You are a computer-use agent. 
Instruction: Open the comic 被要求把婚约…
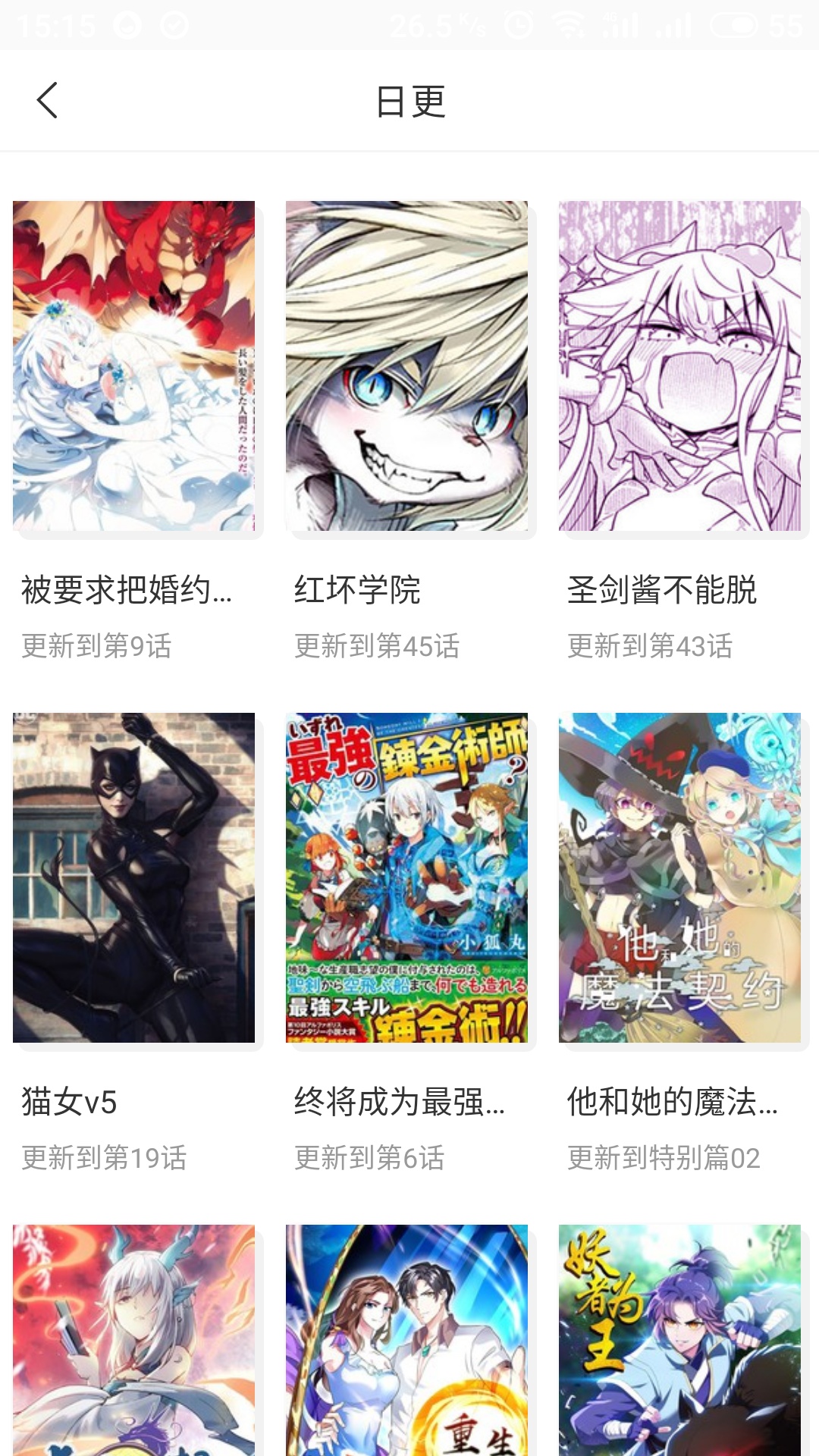(134, 366)
